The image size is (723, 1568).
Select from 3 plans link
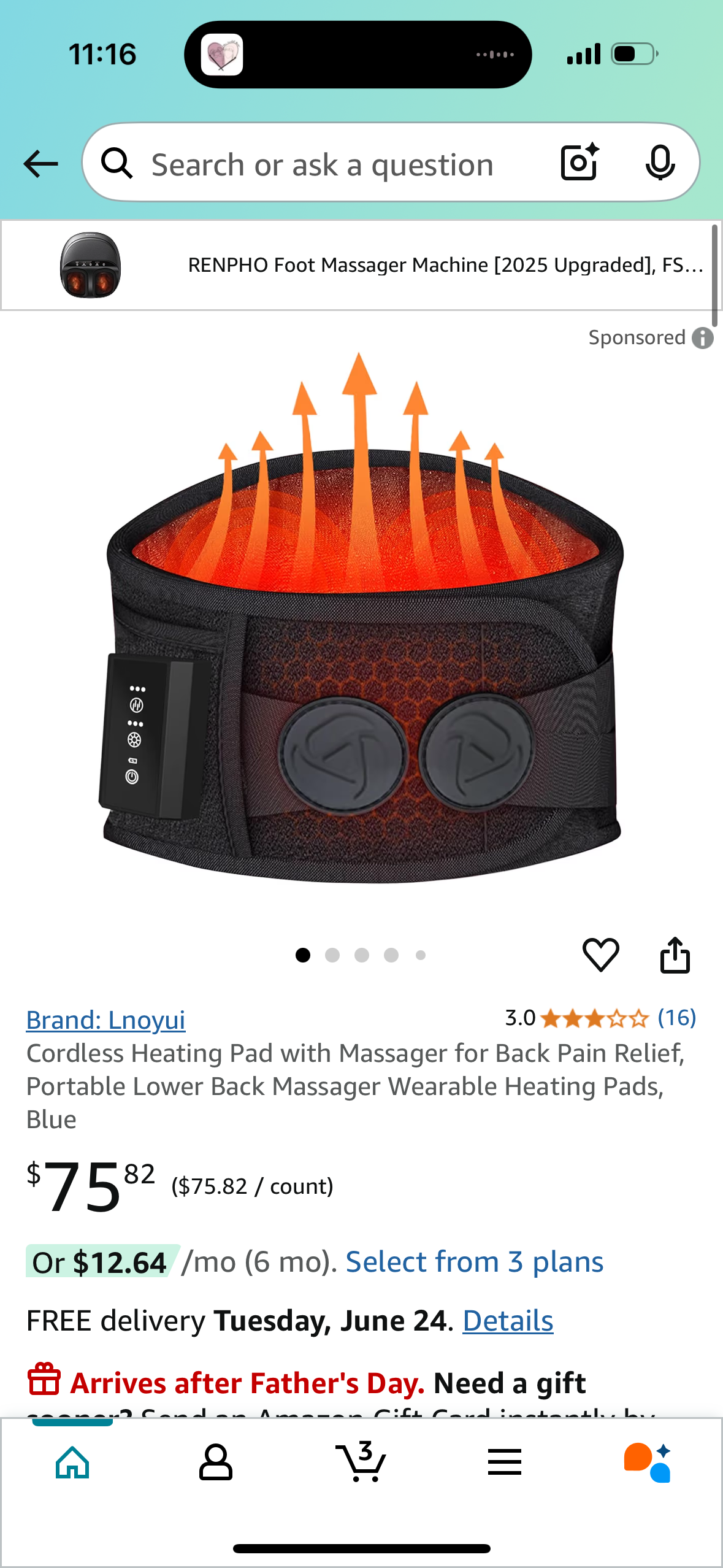pos(474,1262)
